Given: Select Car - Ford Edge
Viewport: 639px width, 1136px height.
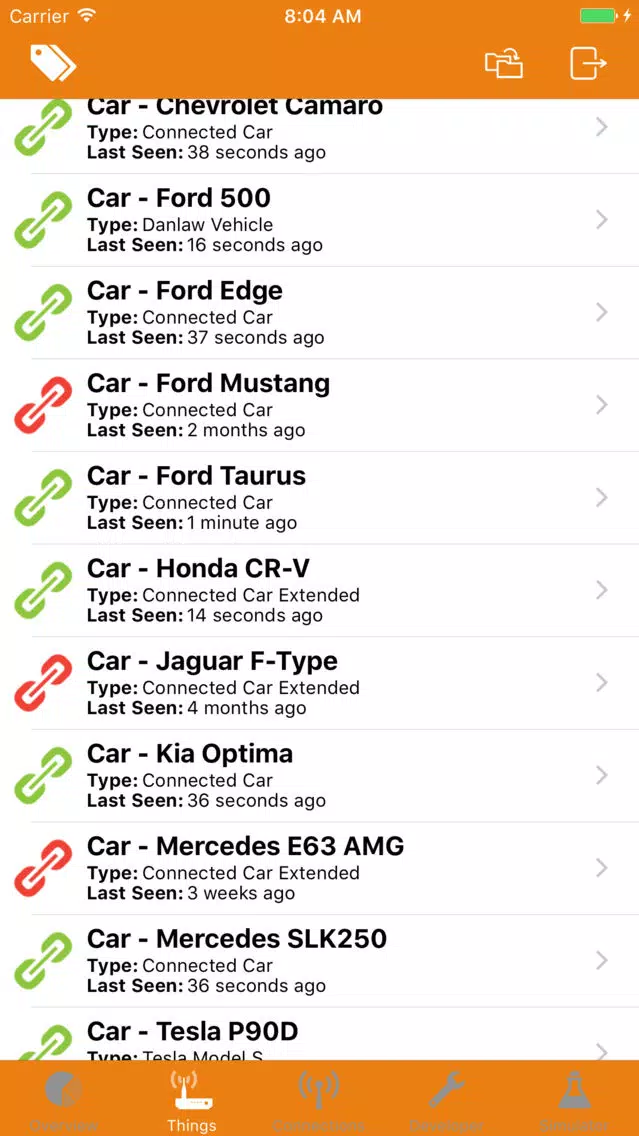Looking at the screenshot, I should tap(320, 313).
